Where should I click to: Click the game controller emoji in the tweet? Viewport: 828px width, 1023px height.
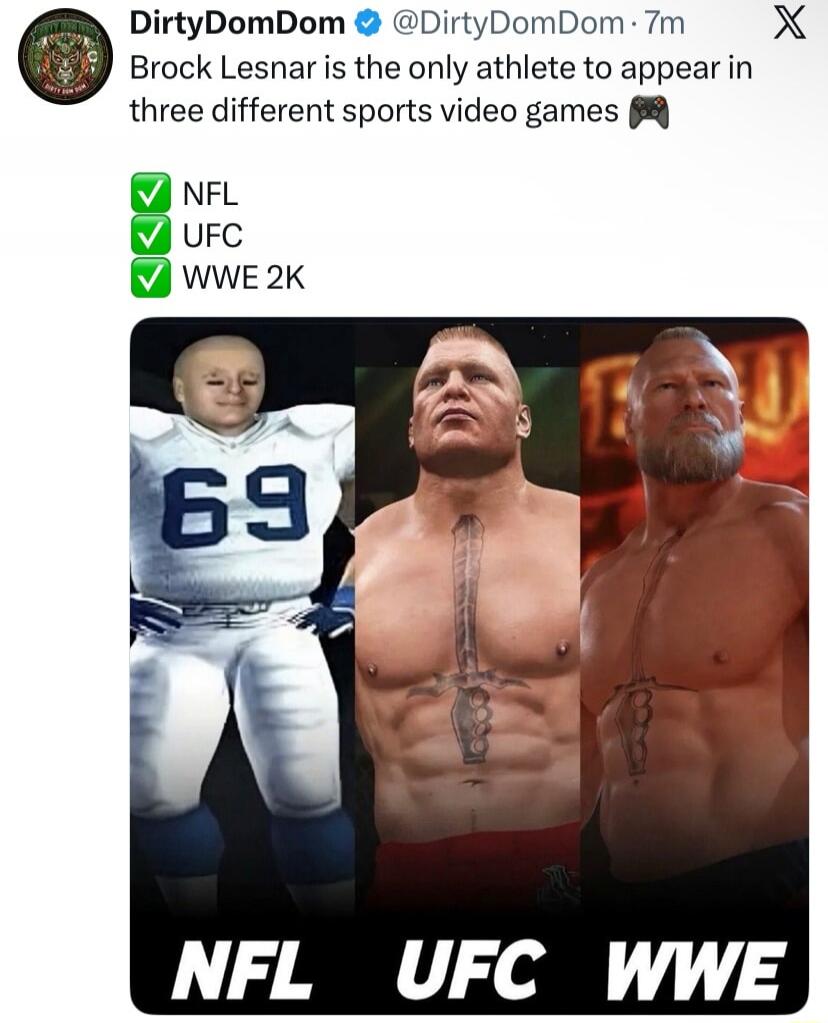click(651, 108)
